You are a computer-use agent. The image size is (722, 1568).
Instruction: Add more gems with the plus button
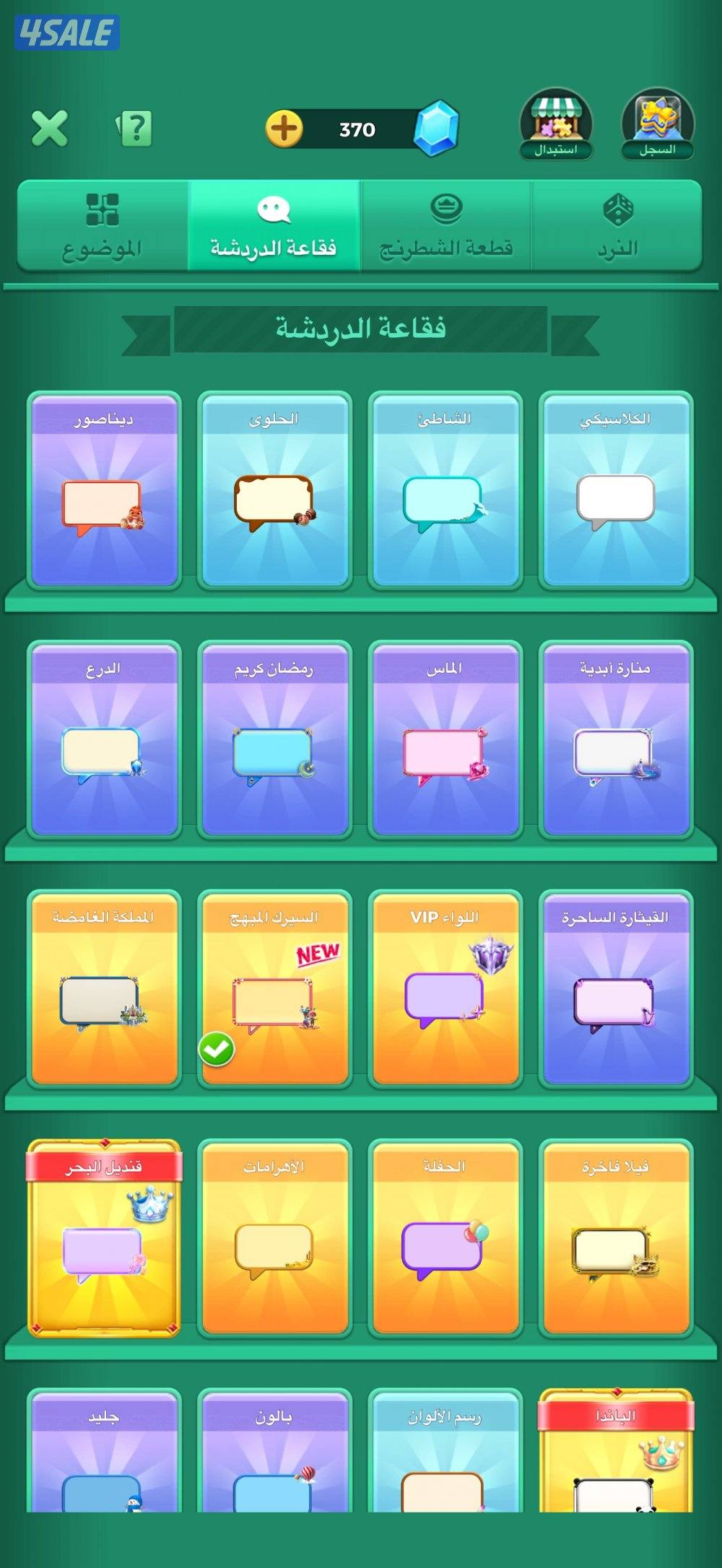(284, 129)
